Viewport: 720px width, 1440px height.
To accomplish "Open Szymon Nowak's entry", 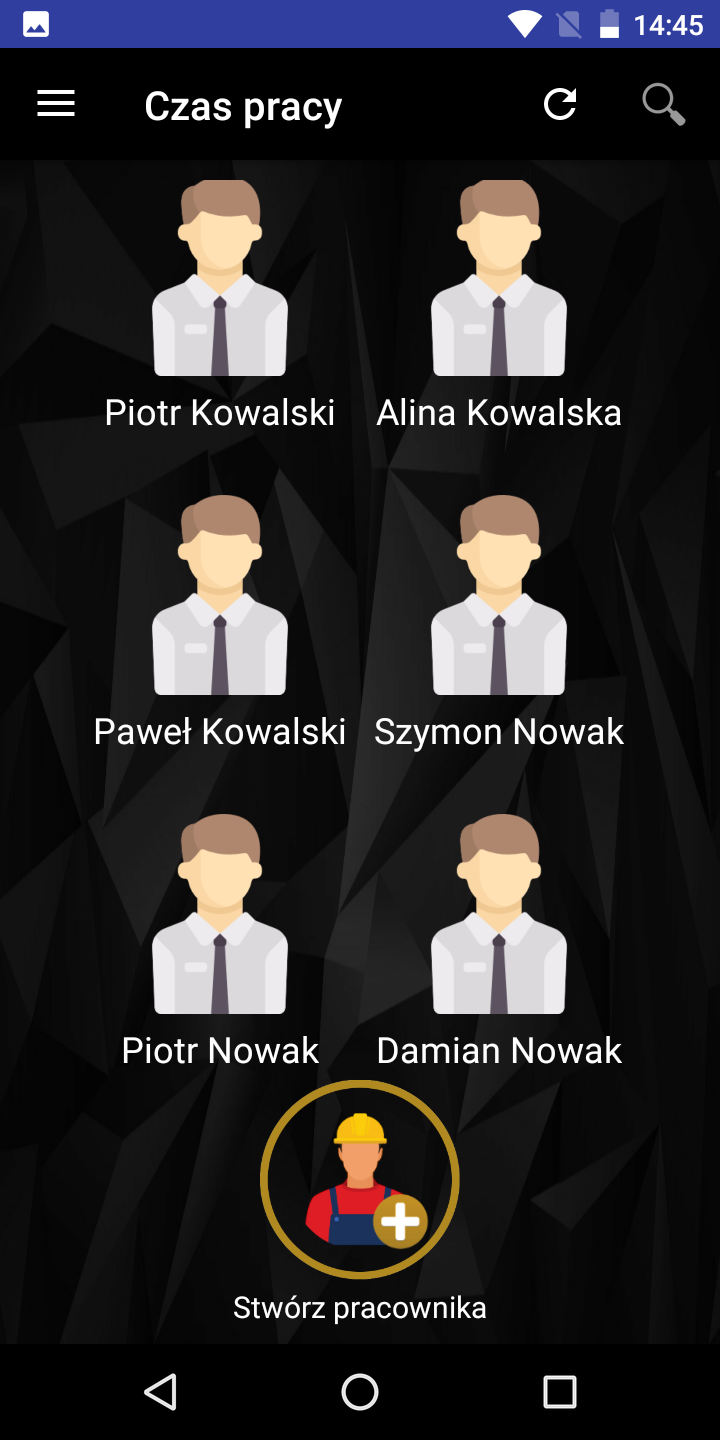I will point(499,618).
